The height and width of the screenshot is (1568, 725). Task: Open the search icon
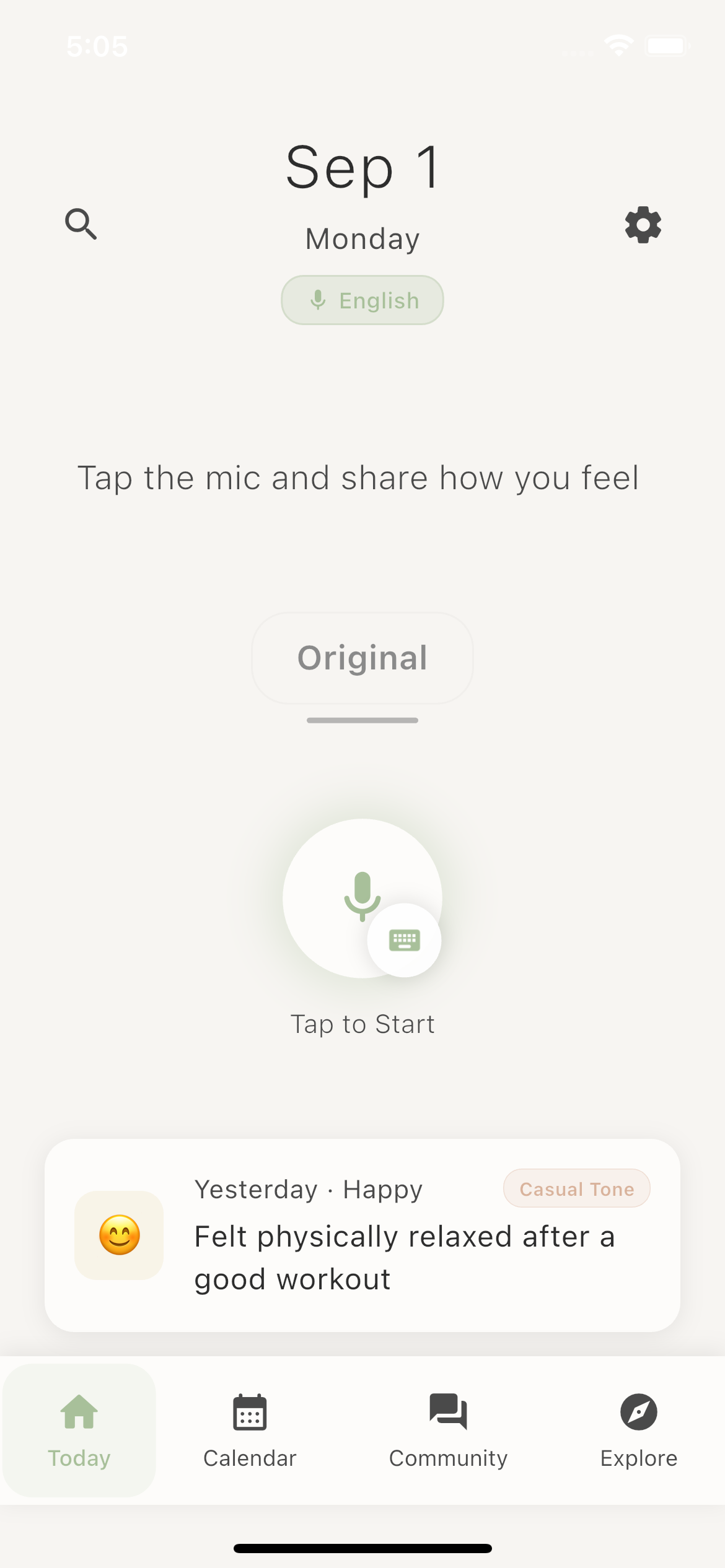tap(81, 225)
